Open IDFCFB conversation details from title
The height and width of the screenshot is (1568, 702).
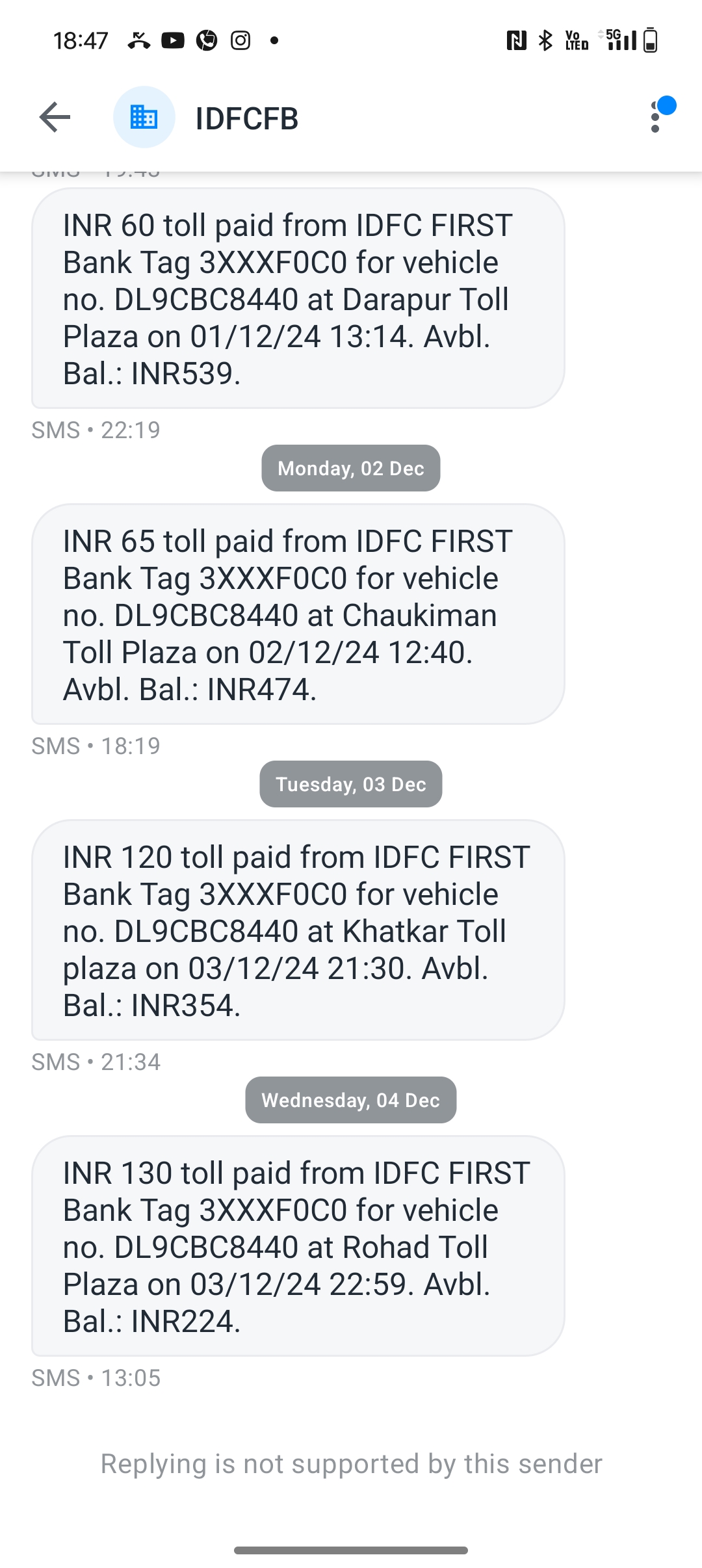[246, 118]
